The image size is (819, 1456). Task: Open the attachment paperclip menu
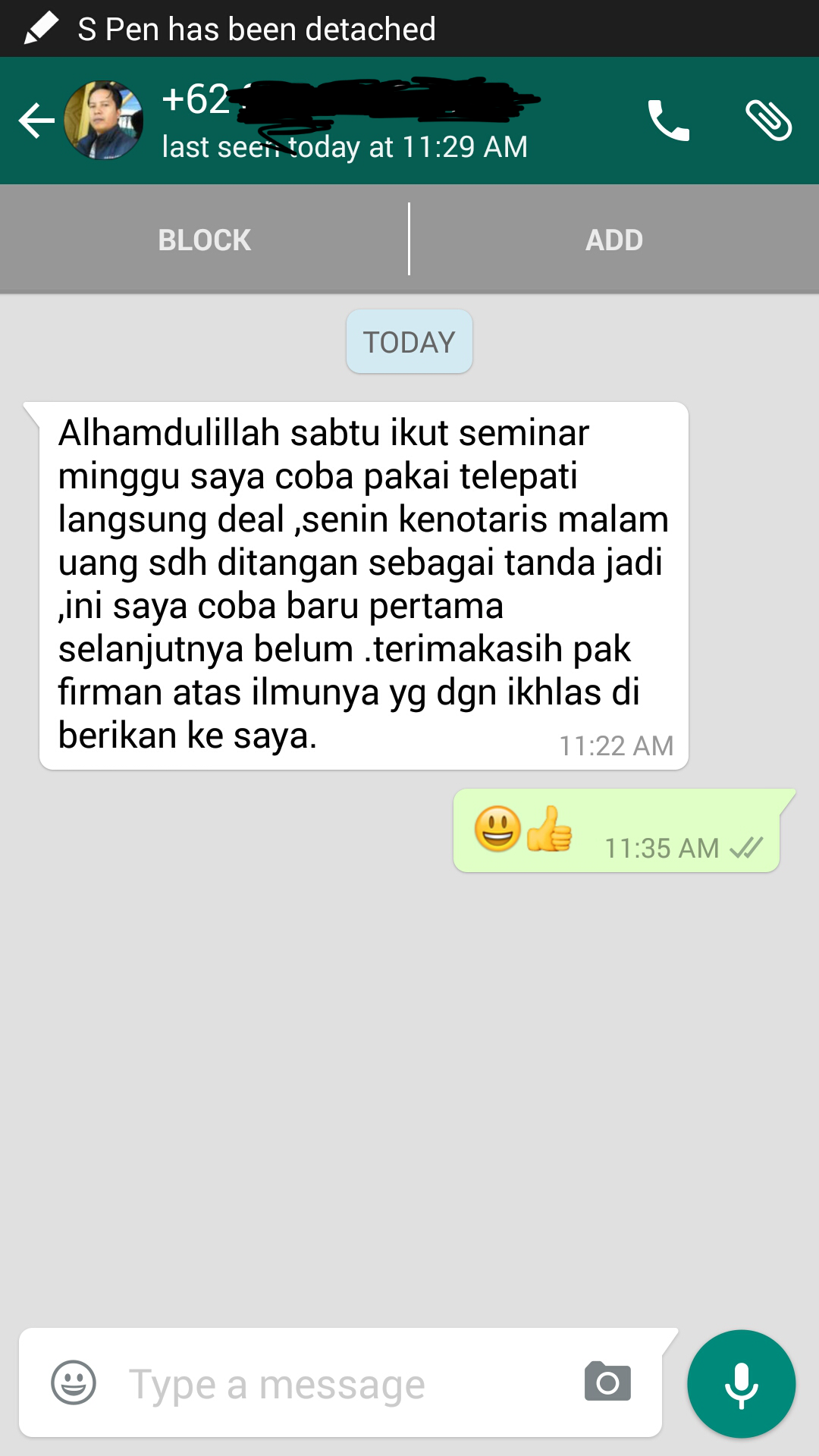(768, 121)
